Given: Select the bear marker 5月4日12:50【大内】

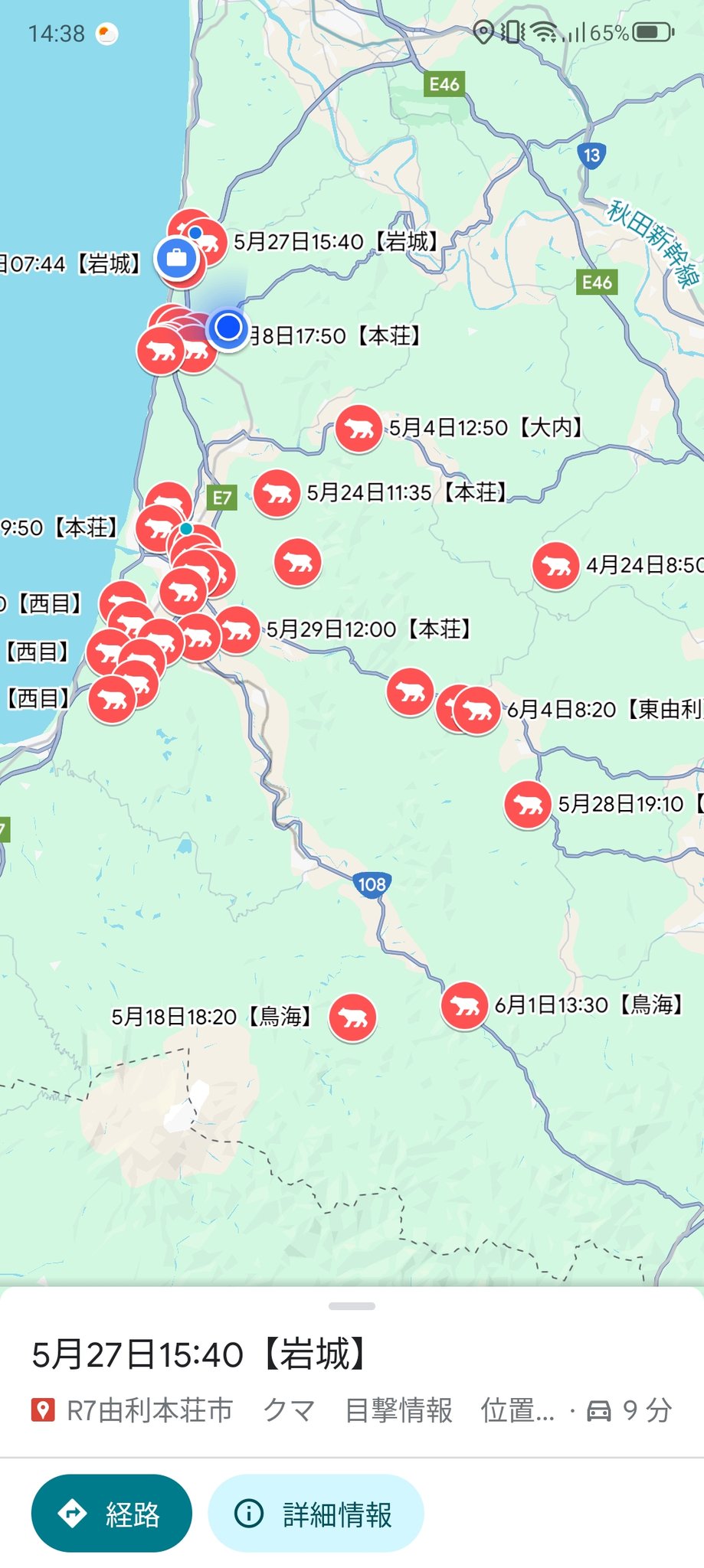Looking at the screenshot, I should (x=359, y=429).
